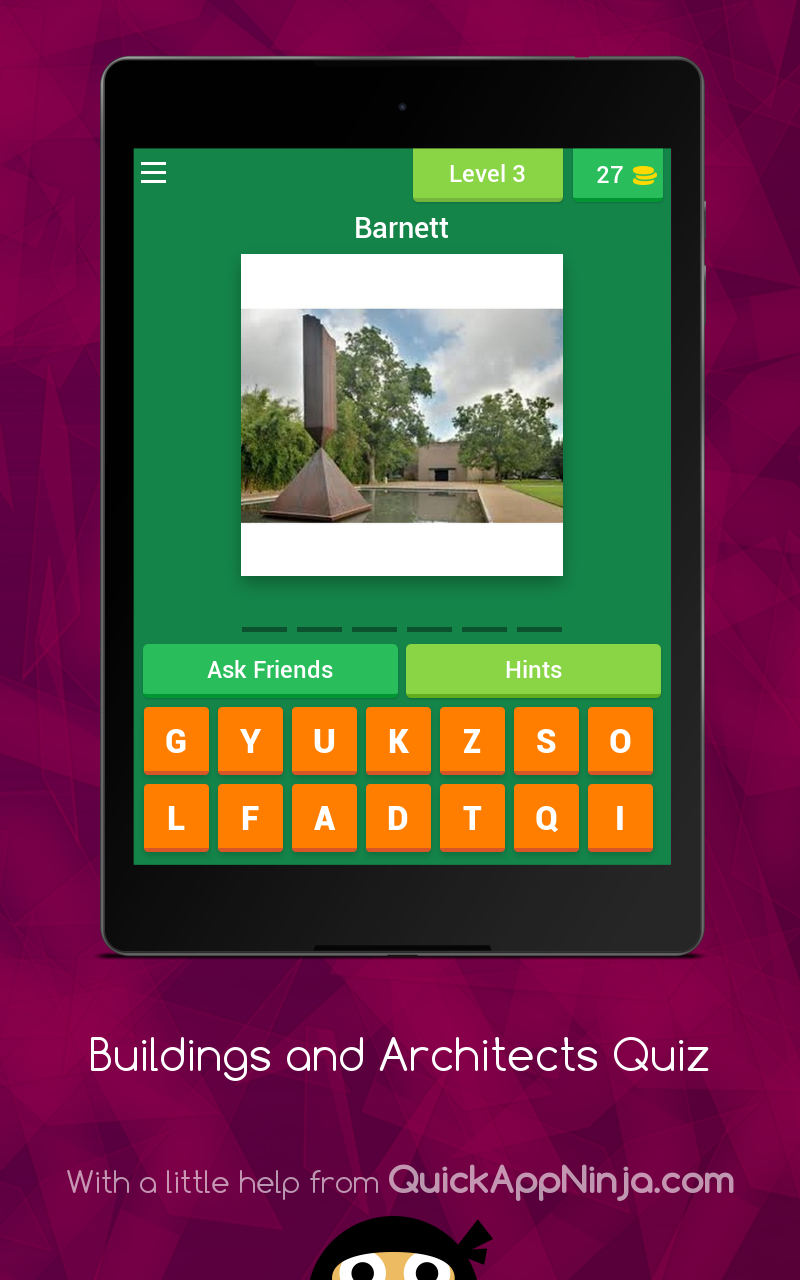Tap the letter Y tile

point(250,740)
